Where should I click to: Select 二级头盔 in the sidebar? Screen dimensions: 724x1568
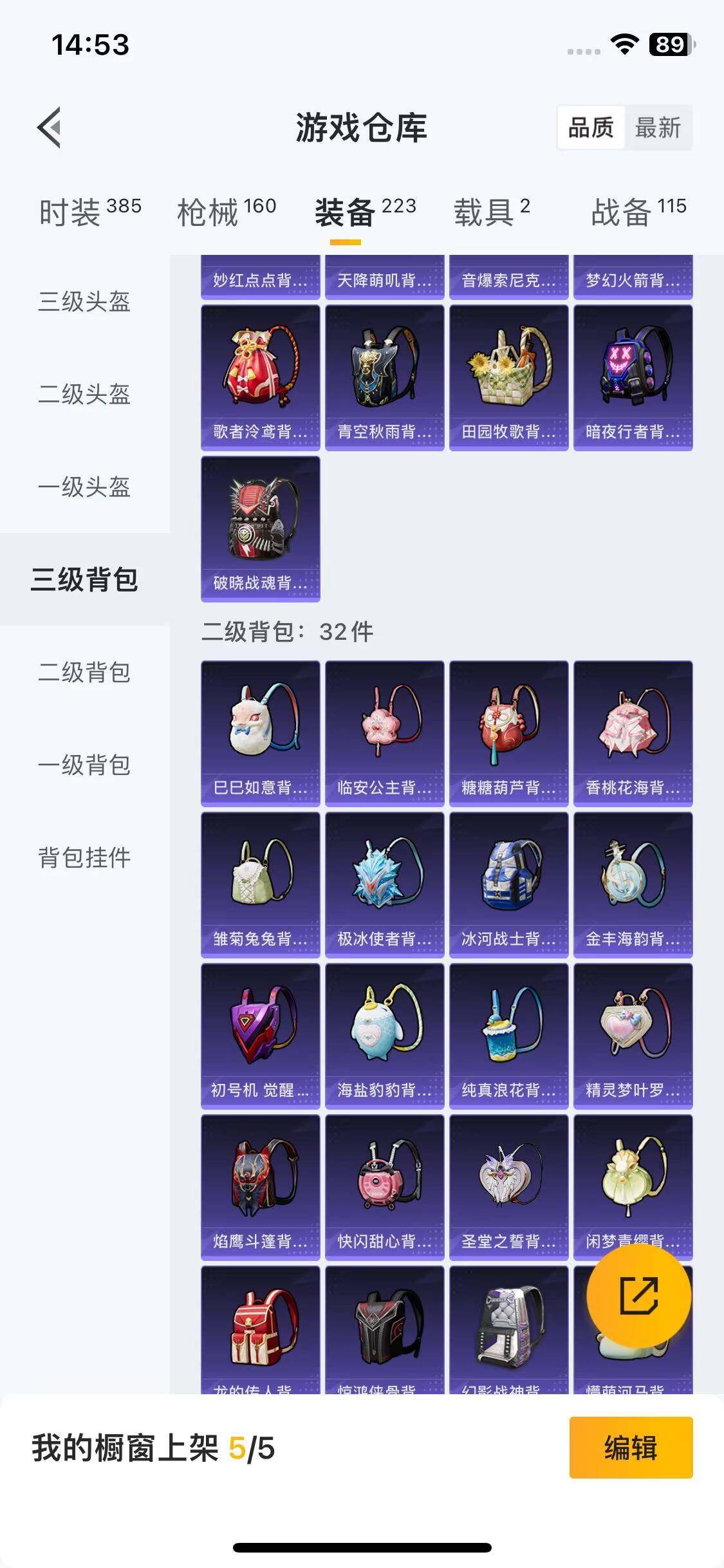pyautogui.click(x=84, y=394)
